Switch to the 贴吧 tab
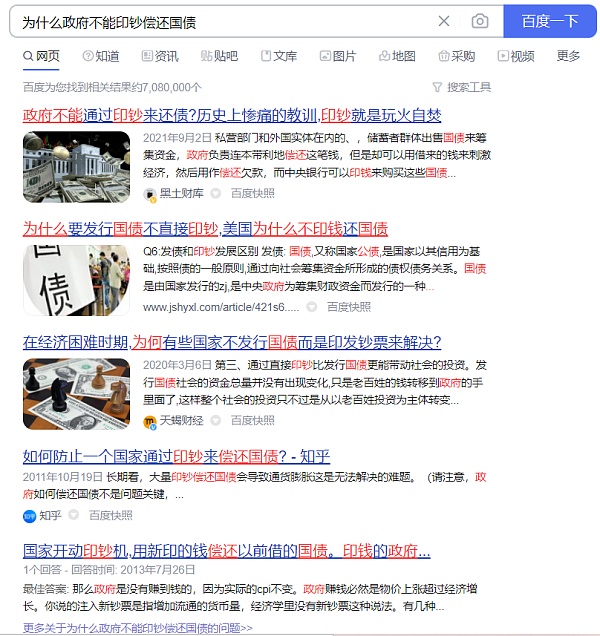The width and height of the screenshot is (600, 636). point(219,56)
